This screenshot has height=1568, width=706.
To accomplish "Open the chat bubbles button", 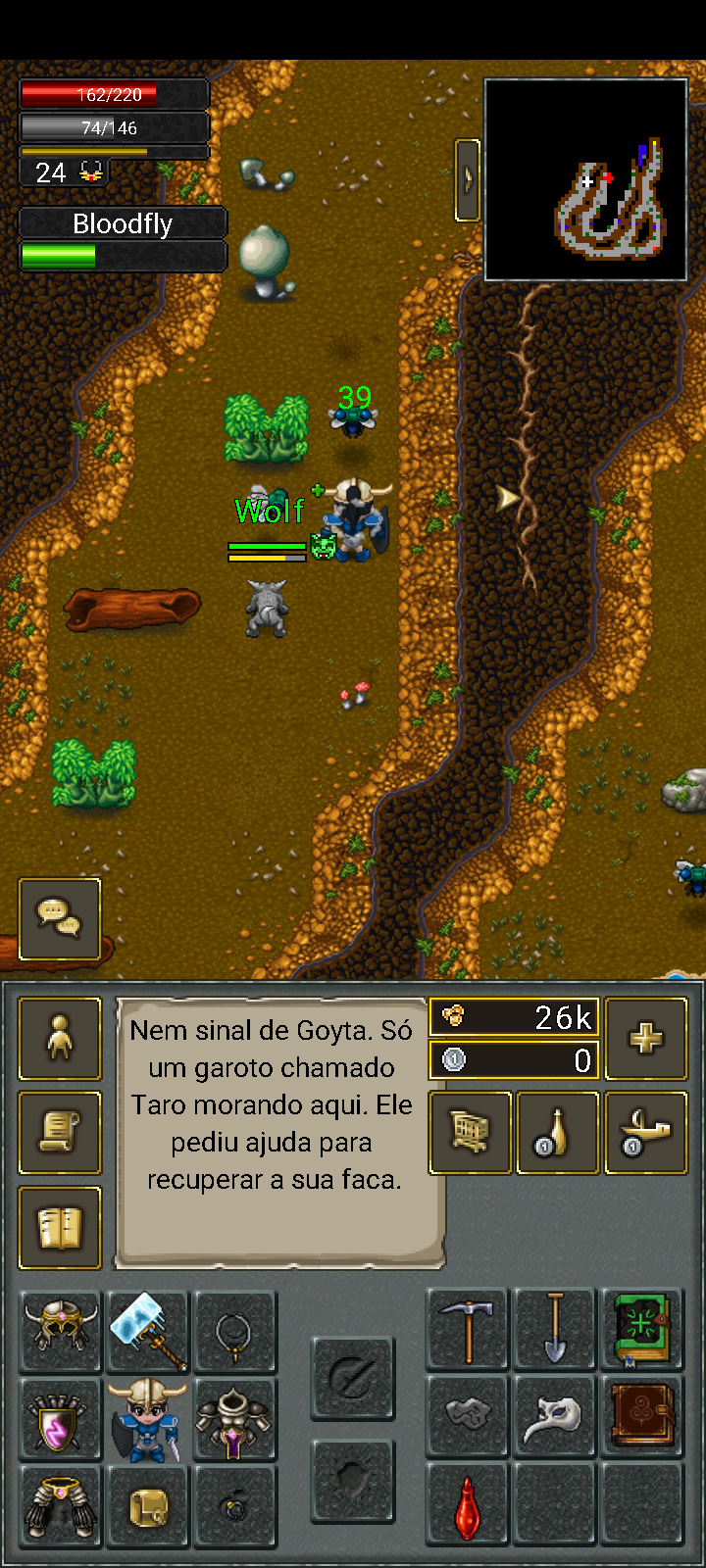I will (x=60, y=918).
